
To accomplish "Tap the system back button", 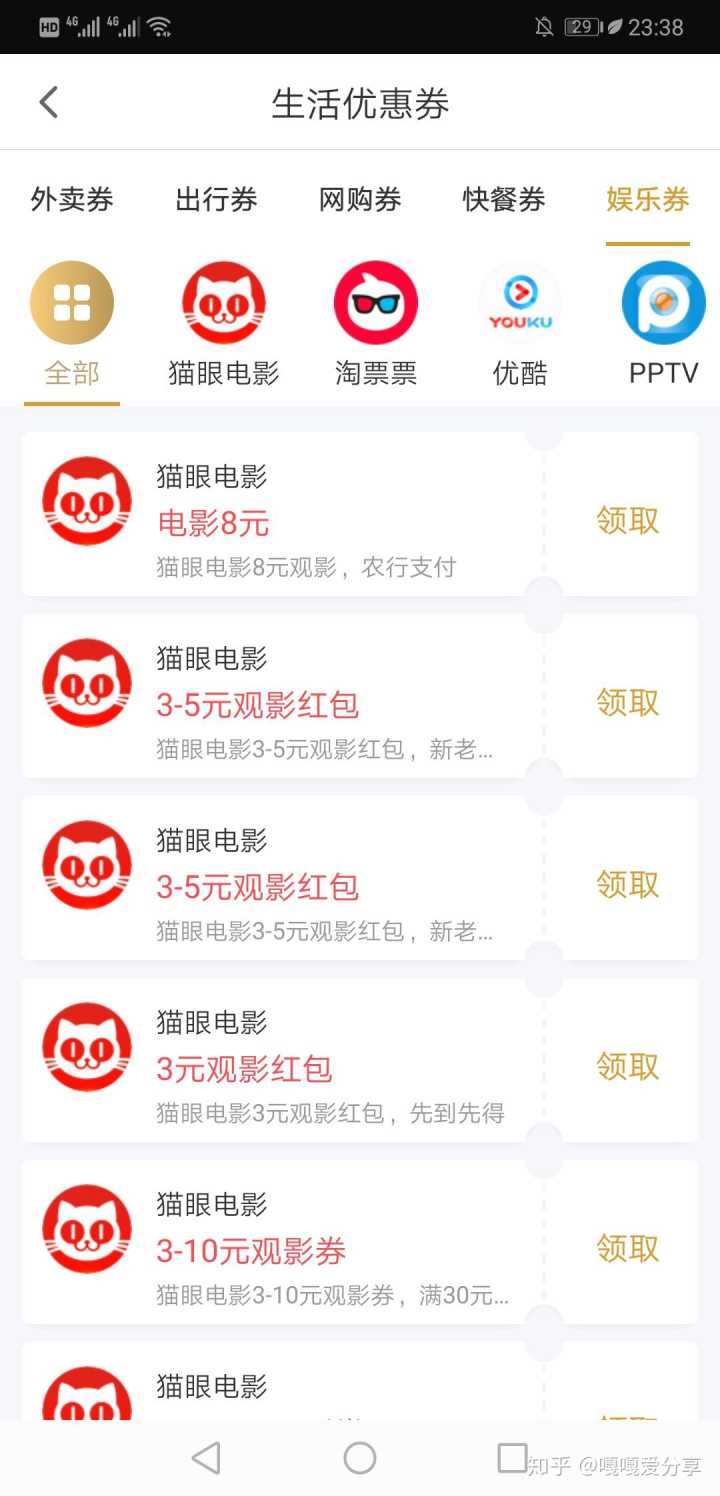I will tap(206, 1458).
